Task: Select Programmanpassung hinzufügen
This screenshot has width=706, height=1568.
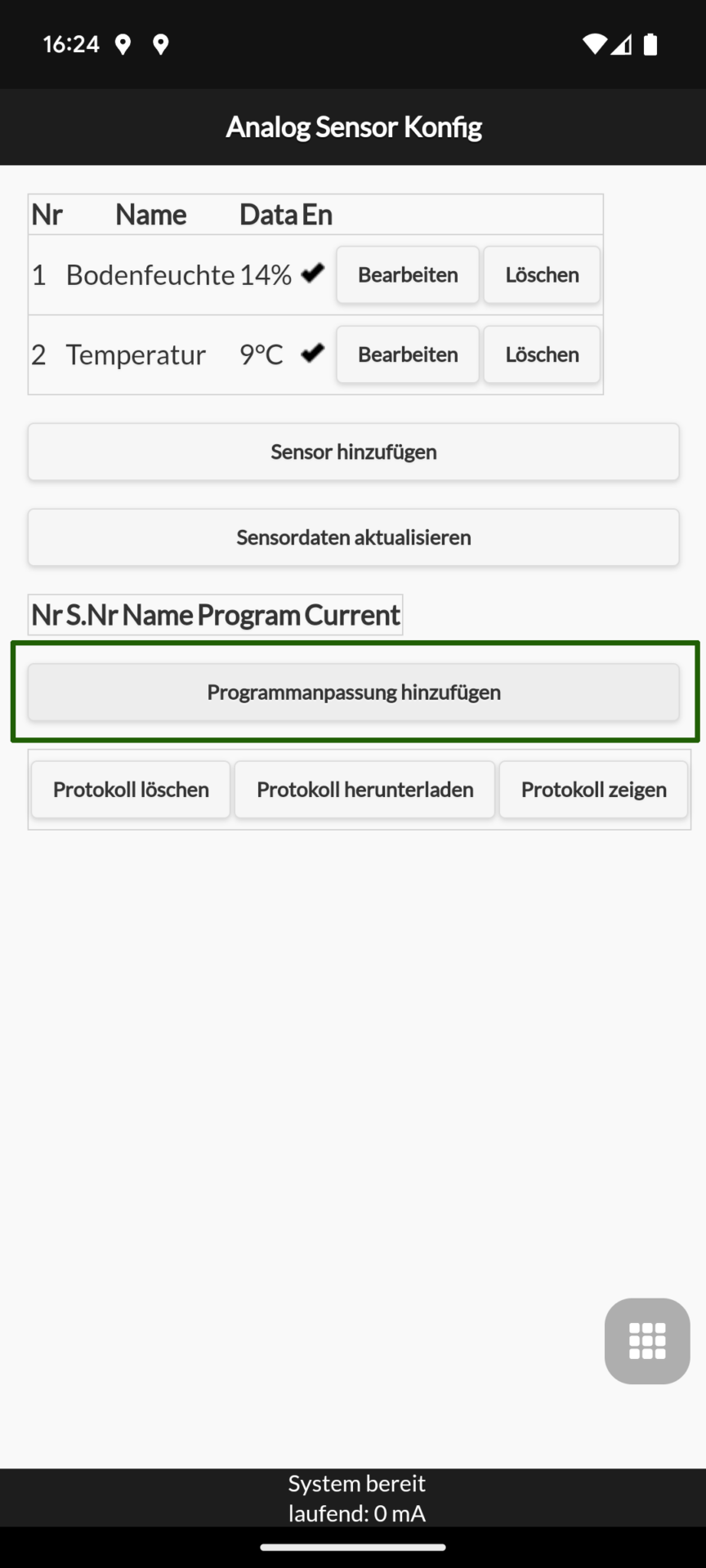Action: 353,693
